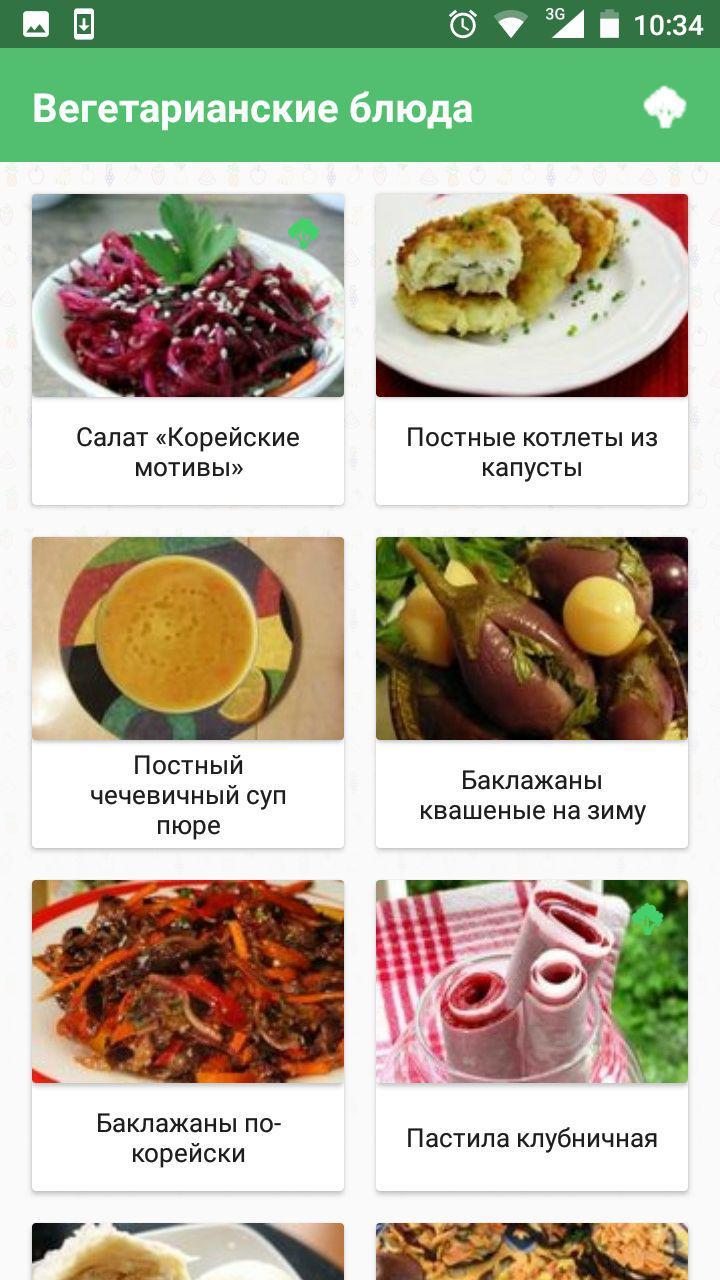Open the Баклажаны по-корейски recipe
The height and width of the screenshot is (1280, 720).
point(188,1035)
